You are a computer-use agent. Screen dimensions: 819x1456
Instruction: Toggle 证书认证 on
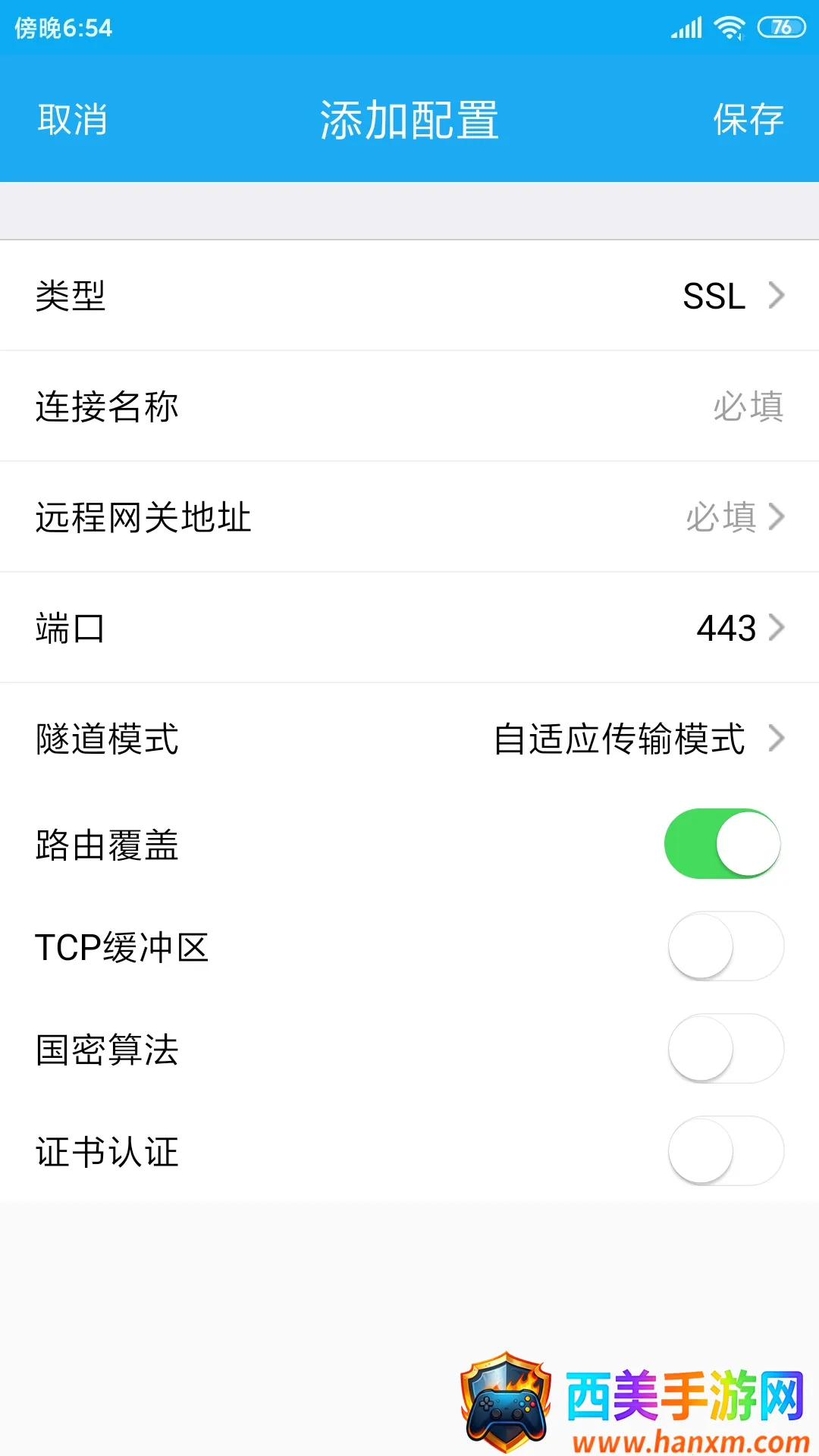pos(725,1151)
